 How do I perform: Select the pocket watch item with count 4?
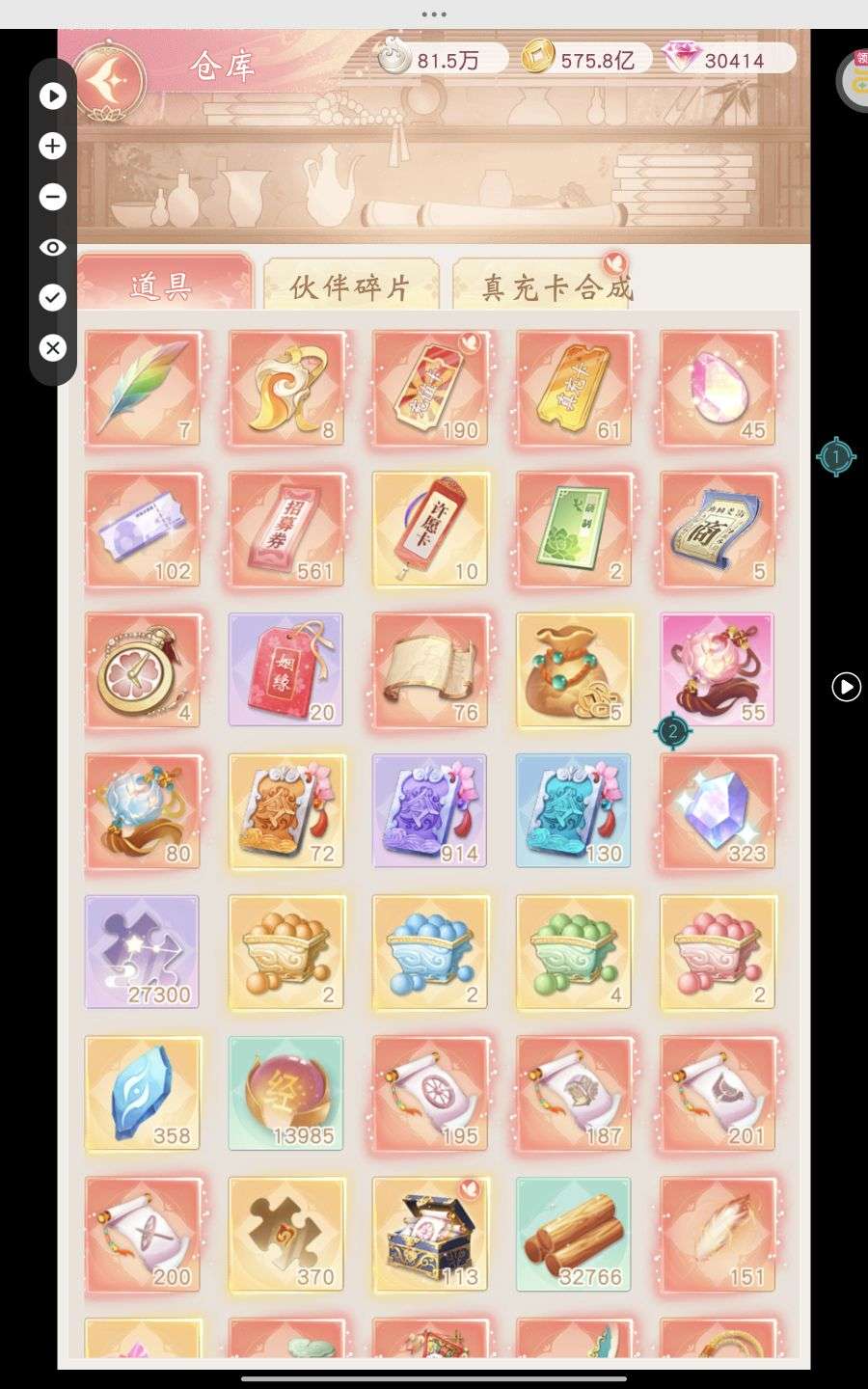143,669
